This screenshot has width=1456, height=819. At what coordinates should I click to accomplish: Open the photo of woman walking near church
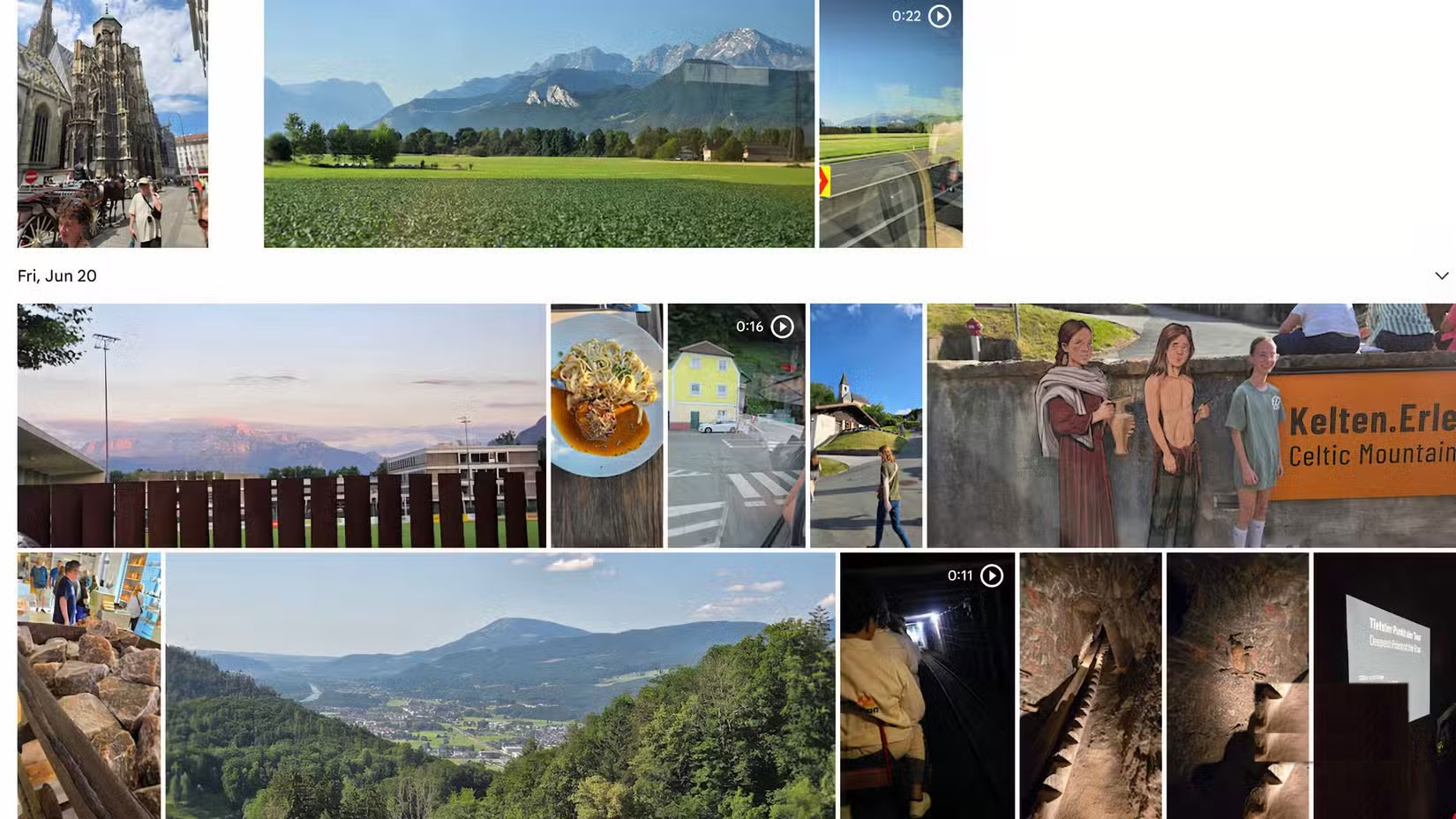866,425
